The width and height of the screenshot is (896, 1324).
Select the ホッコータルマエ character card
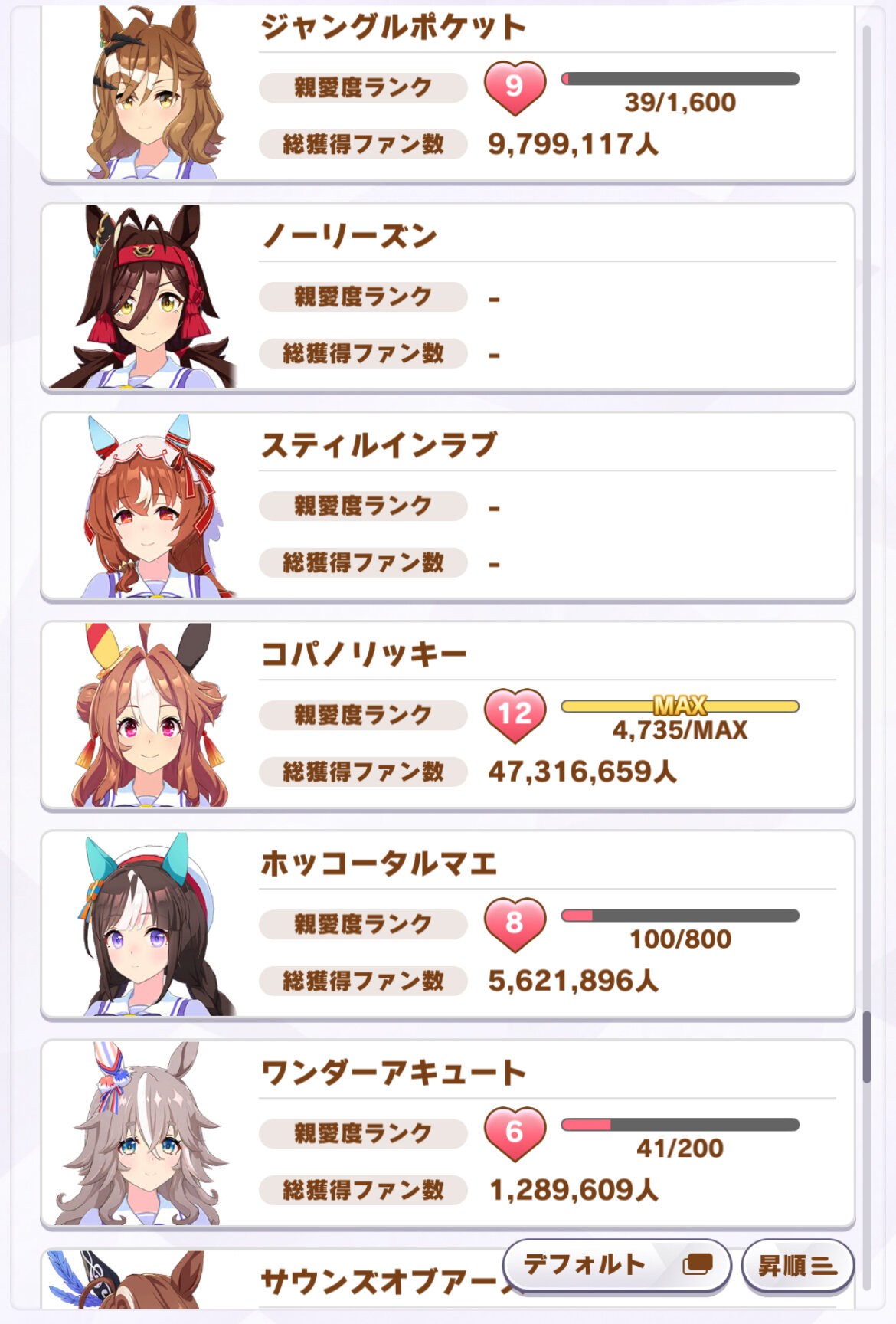(x=447, y=925)
